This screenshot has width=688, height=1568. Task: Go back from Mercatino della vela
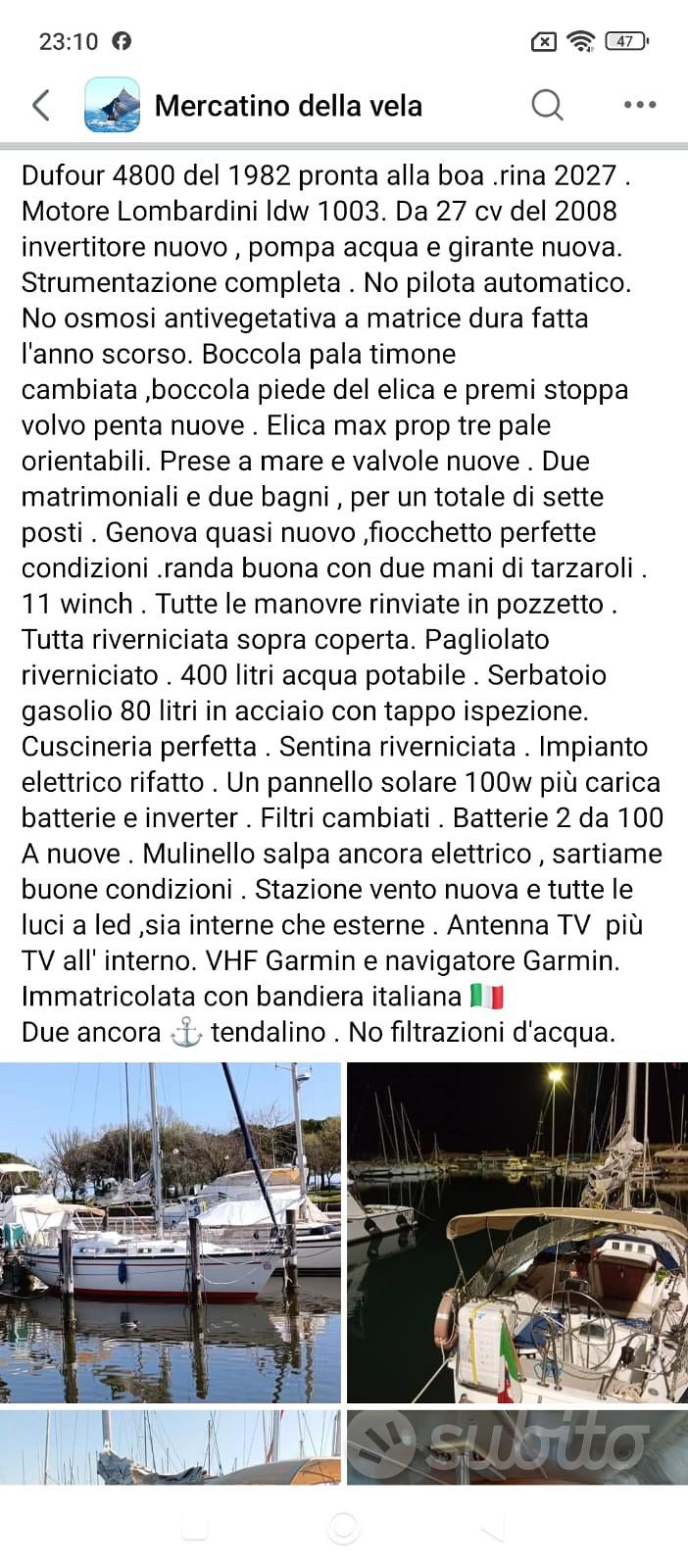tap(41, 105)
